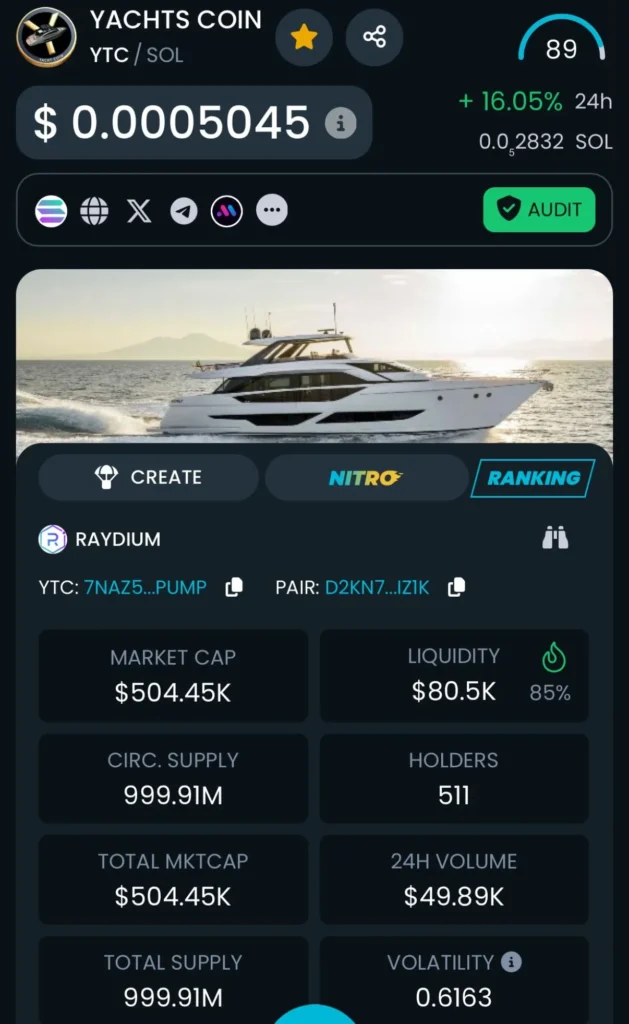Copy the YTC contract address
629x1024 pixels.
(x=234, y=588)
